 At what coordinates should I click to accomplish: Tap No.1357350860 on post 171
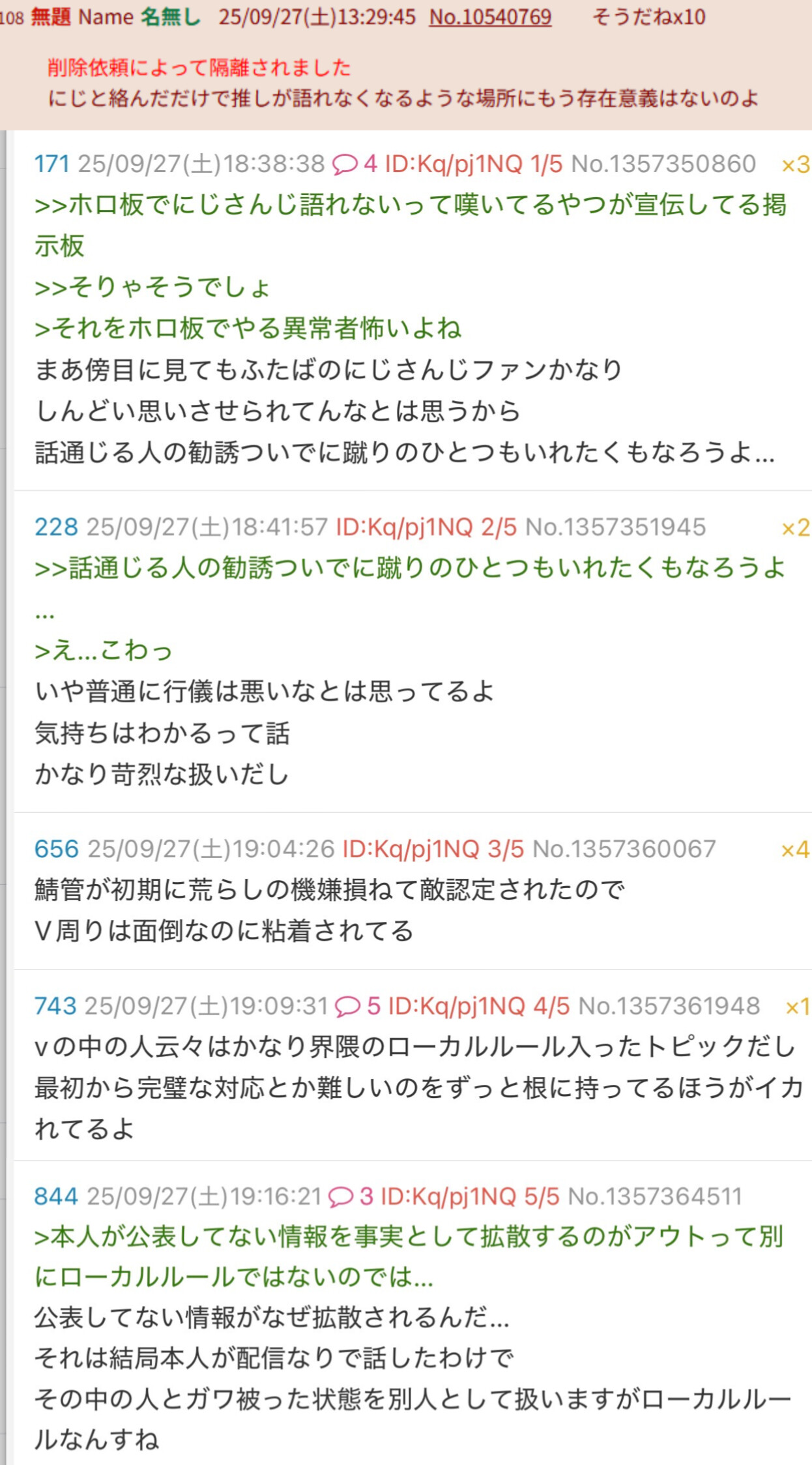pos(663,164)
